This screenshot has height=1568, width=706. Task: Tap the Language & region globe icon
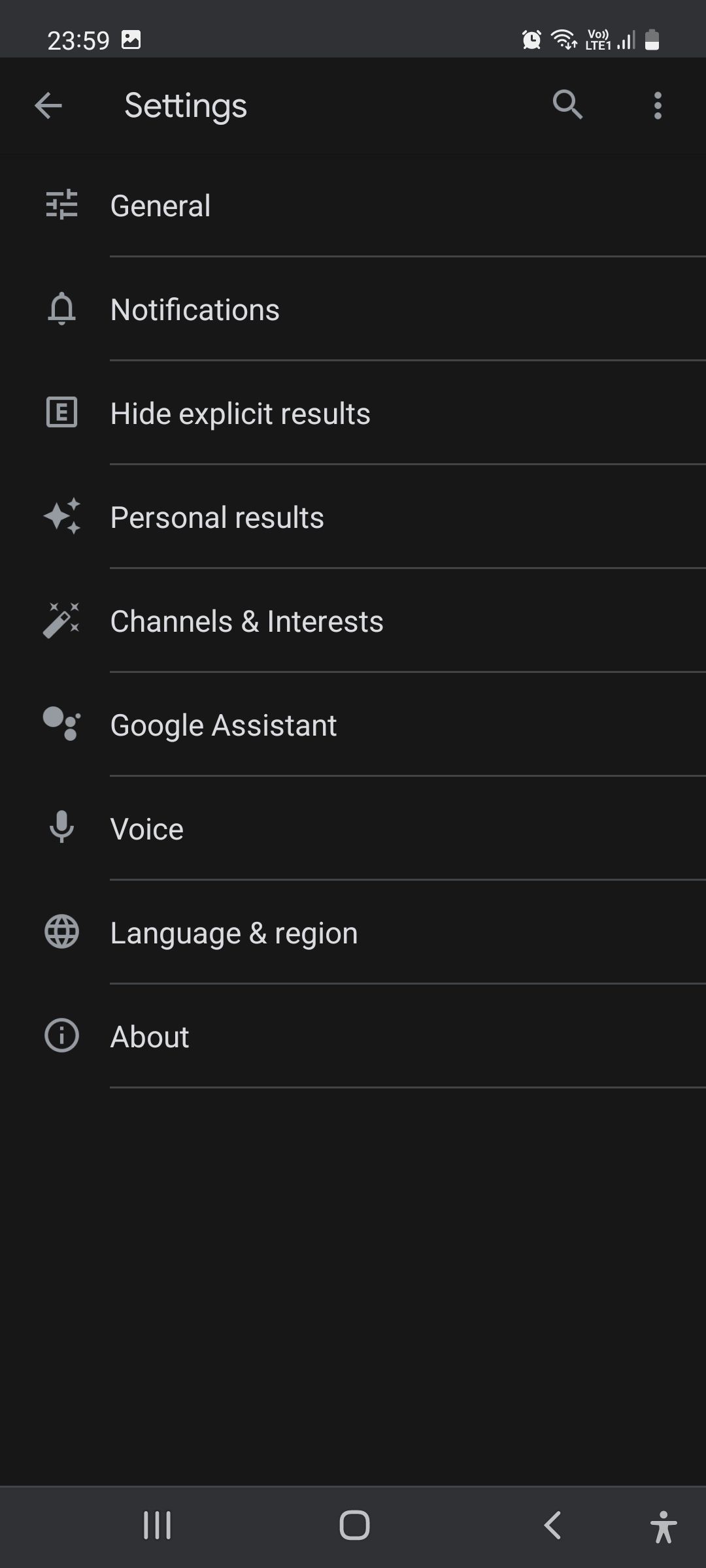61,932
